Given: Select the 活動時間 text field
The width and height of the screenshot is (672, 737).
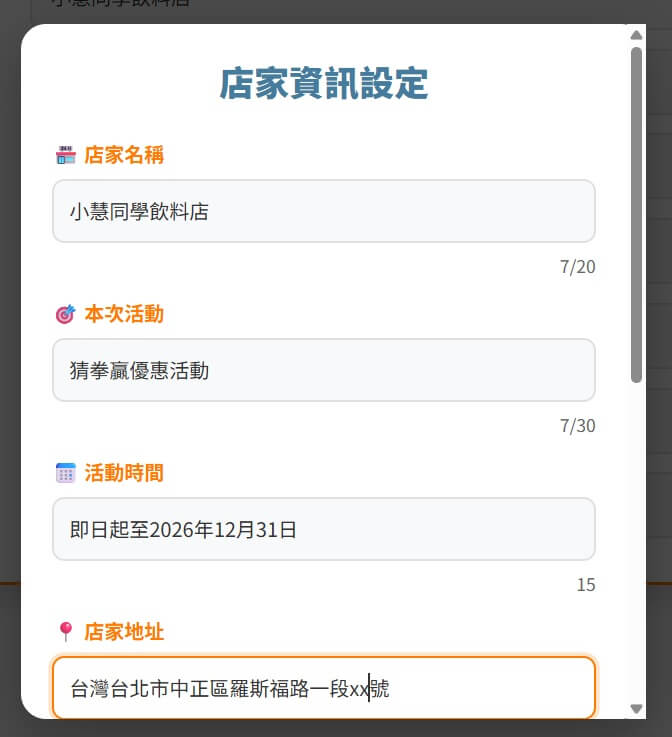Looking at the screenshot, I should pyautogui.click(x=323, y=529).
